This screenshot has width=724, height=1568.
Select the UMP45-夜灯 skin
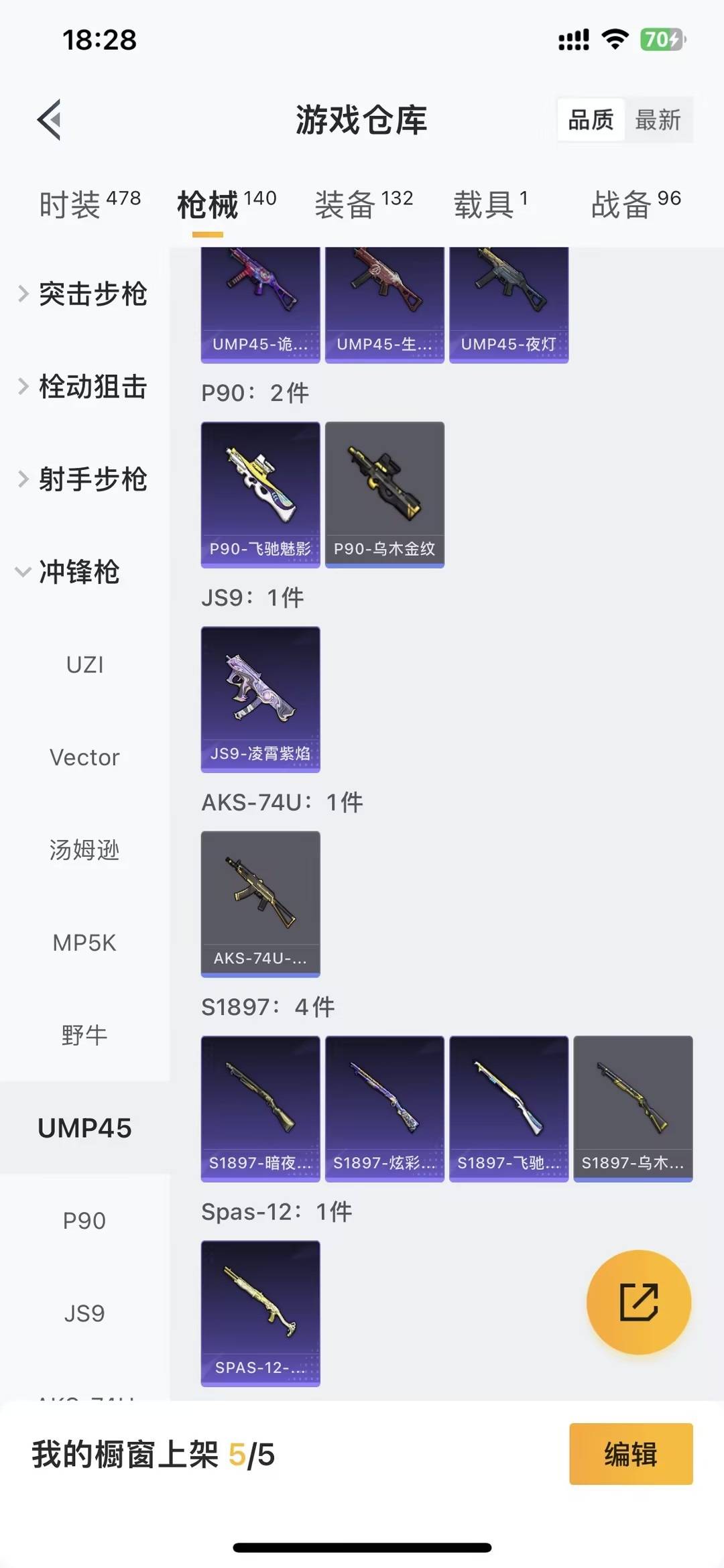[509, 302]
